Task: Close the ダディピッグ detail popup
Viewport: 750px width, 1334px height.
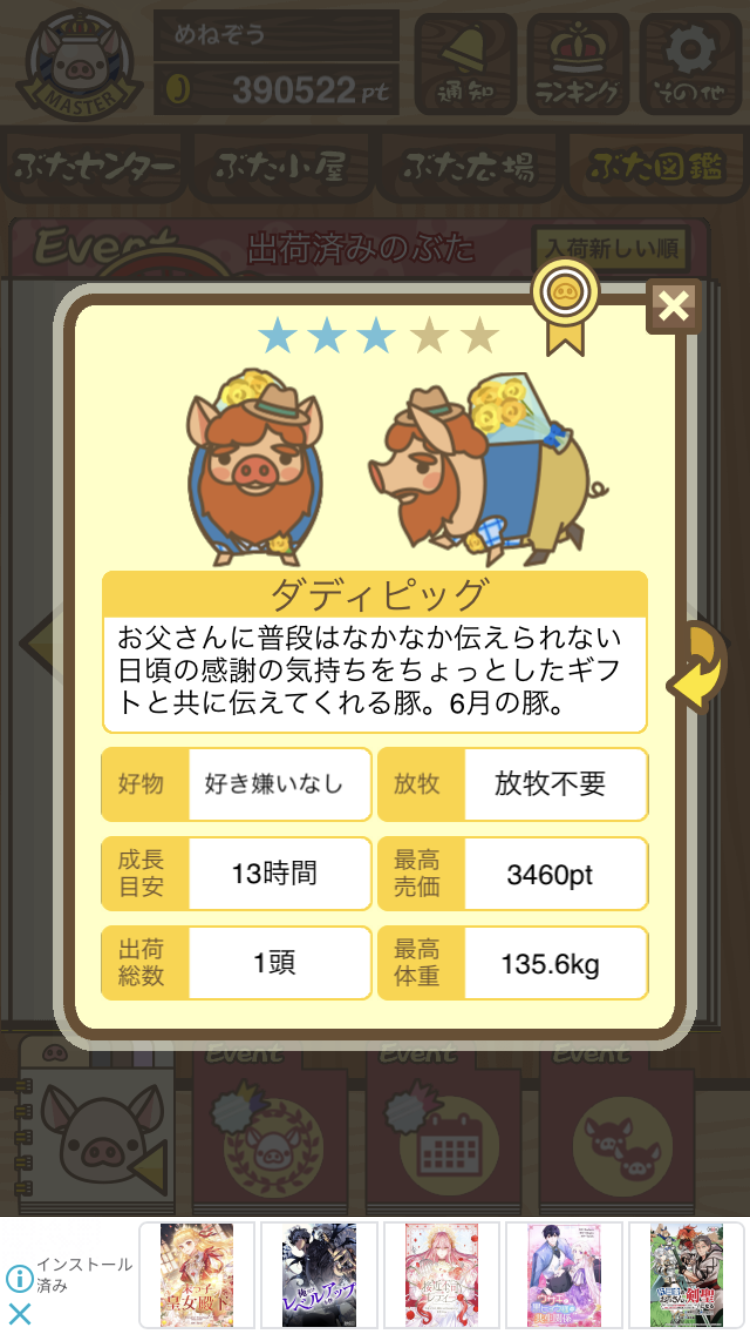Action: (x=674, y=306)
